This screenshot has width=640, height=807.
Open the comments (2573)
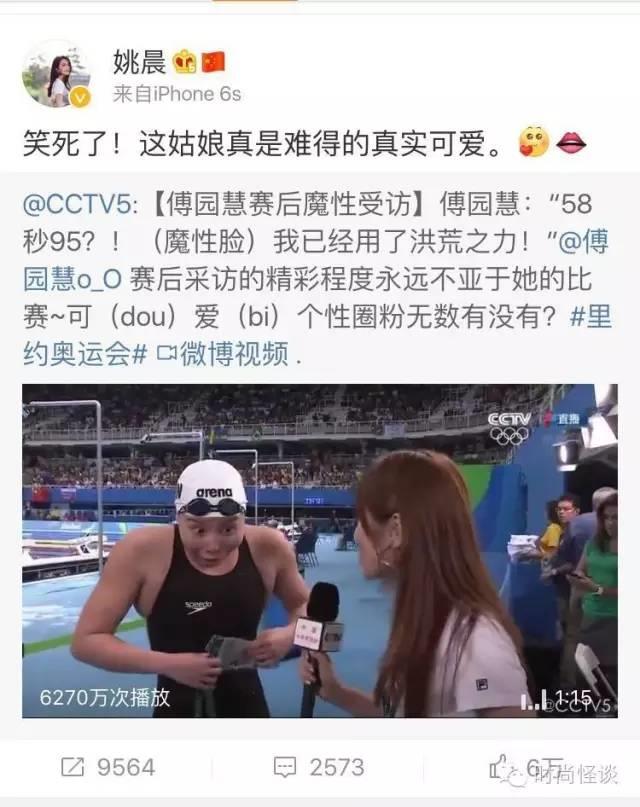point(318,767)
